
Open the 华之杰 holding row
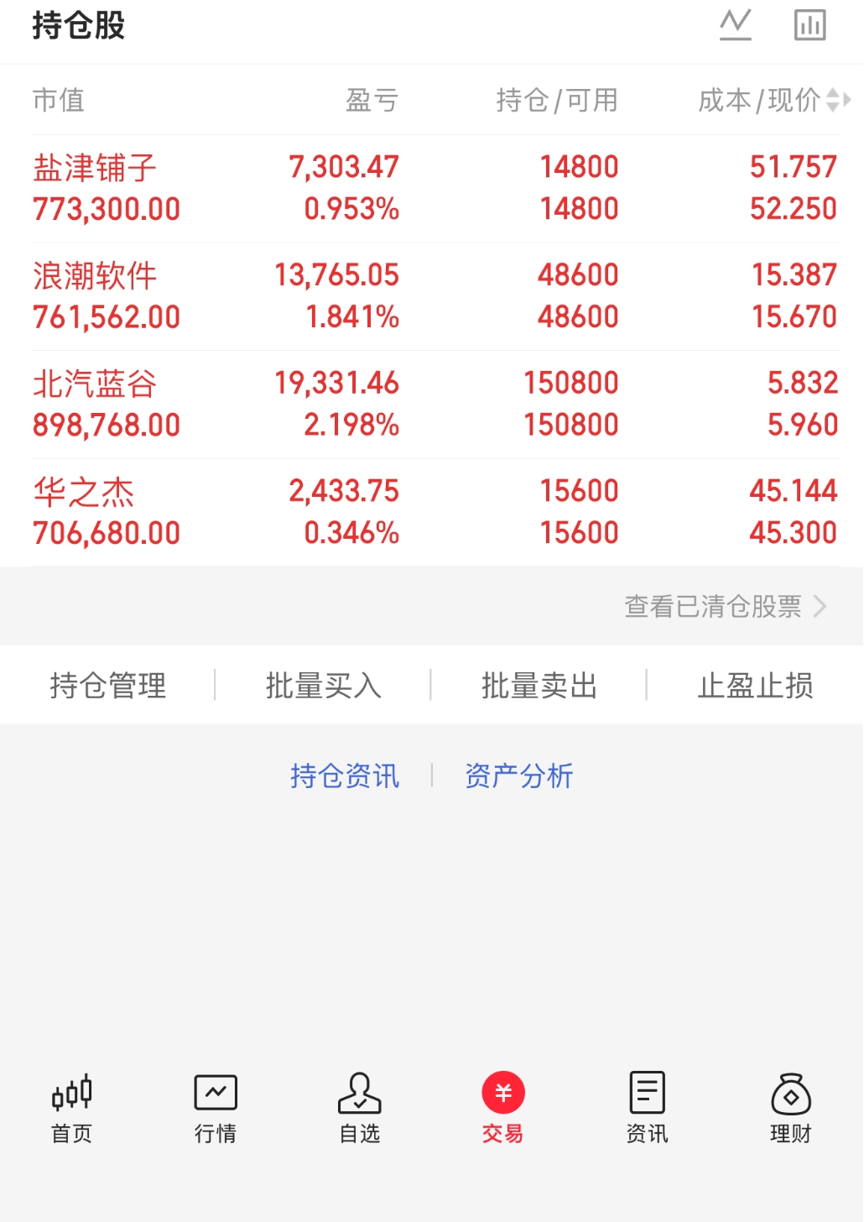coord(432,512)
